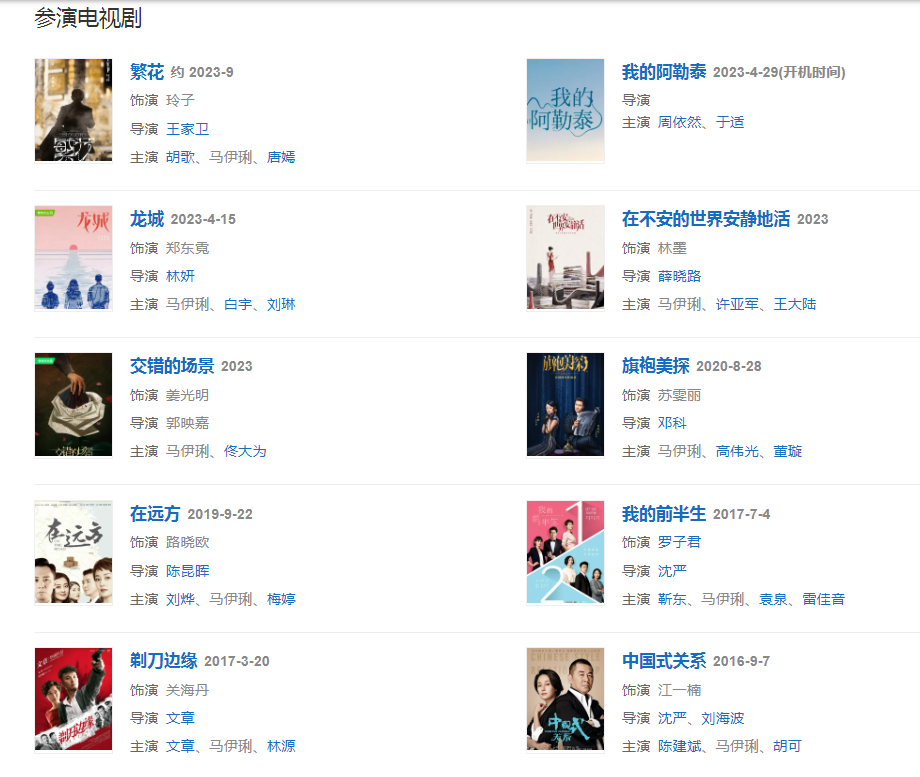920x777 pixels.
Task: Open the 中国式关系 drama title link
Action: tap(663, 661)
